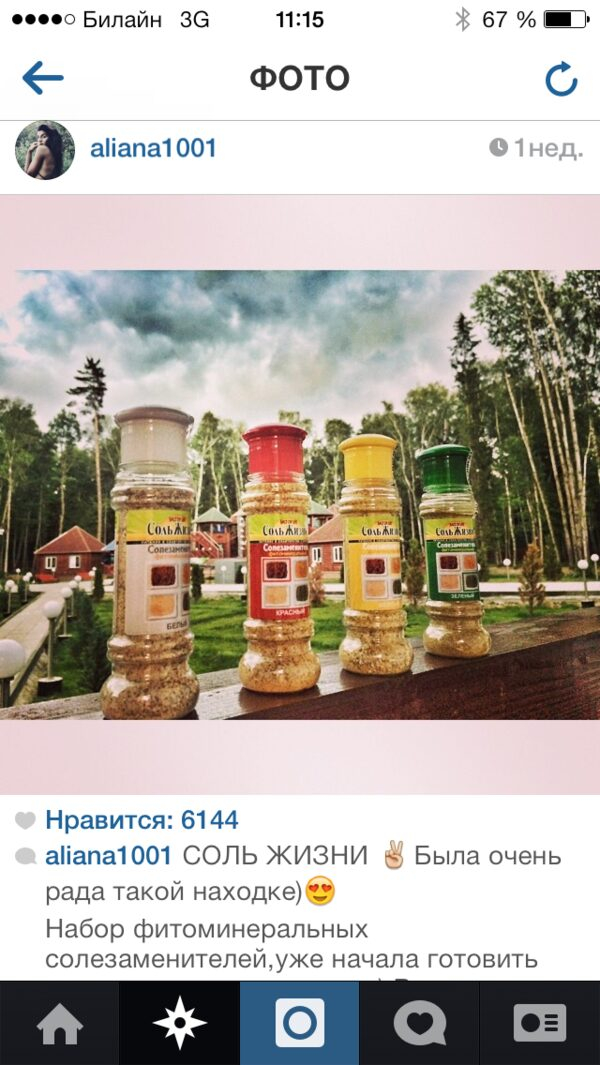Viewport: 600px width, 1065px height.
Task: Open aliana1001's profile picture
Action: coord(45,150)
